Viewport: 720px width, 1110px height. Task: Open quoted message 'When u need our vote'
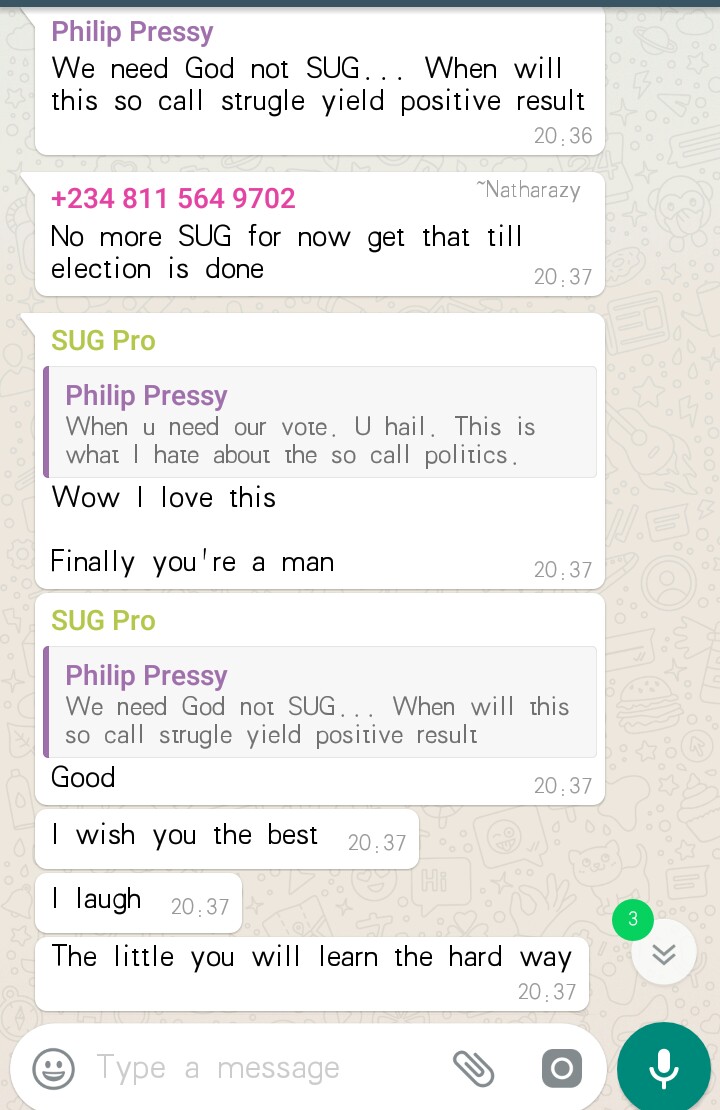pos(320,422)
